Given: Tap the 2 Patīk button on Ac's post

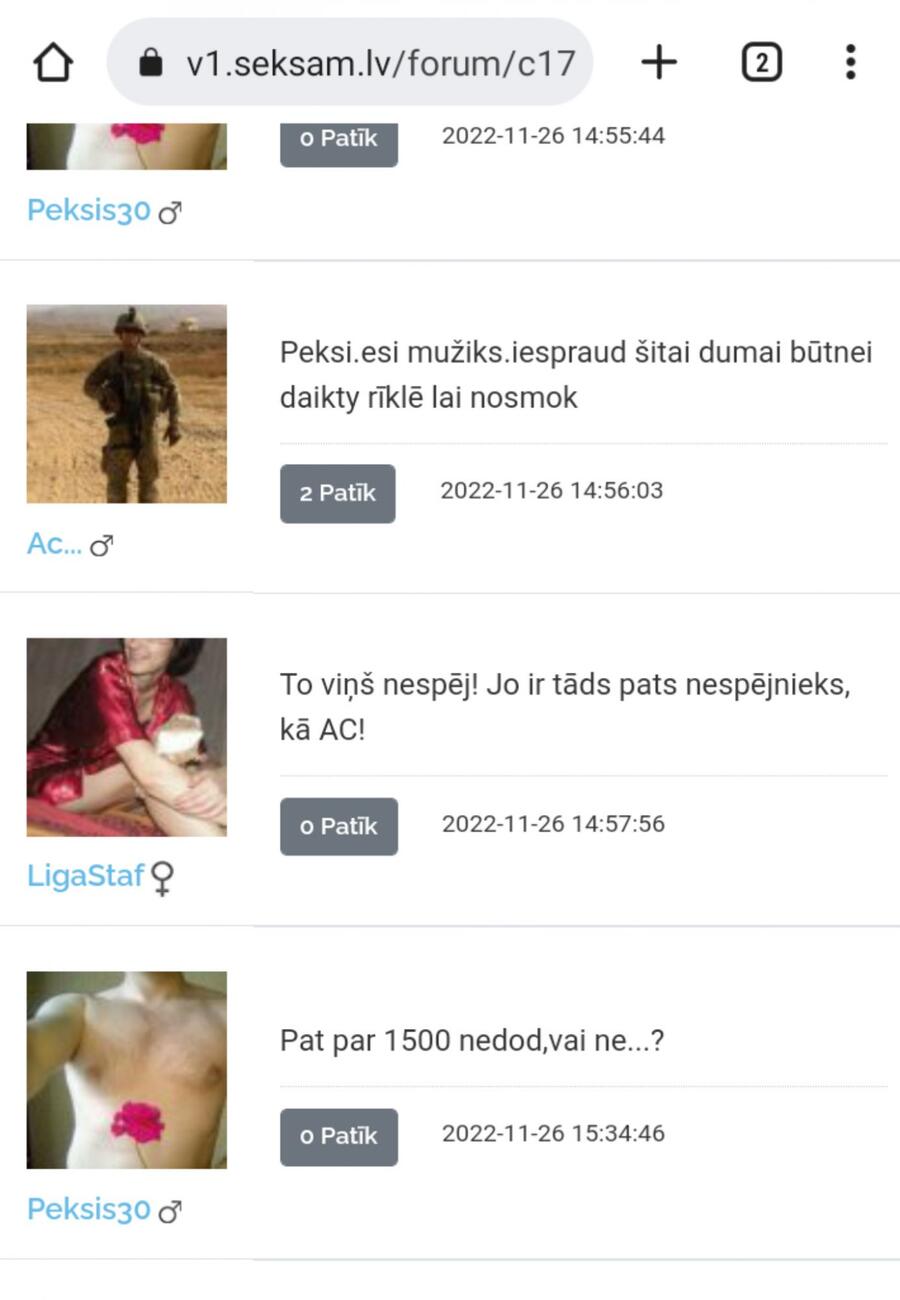Looking at the screenshot, I should pos(337,493).
